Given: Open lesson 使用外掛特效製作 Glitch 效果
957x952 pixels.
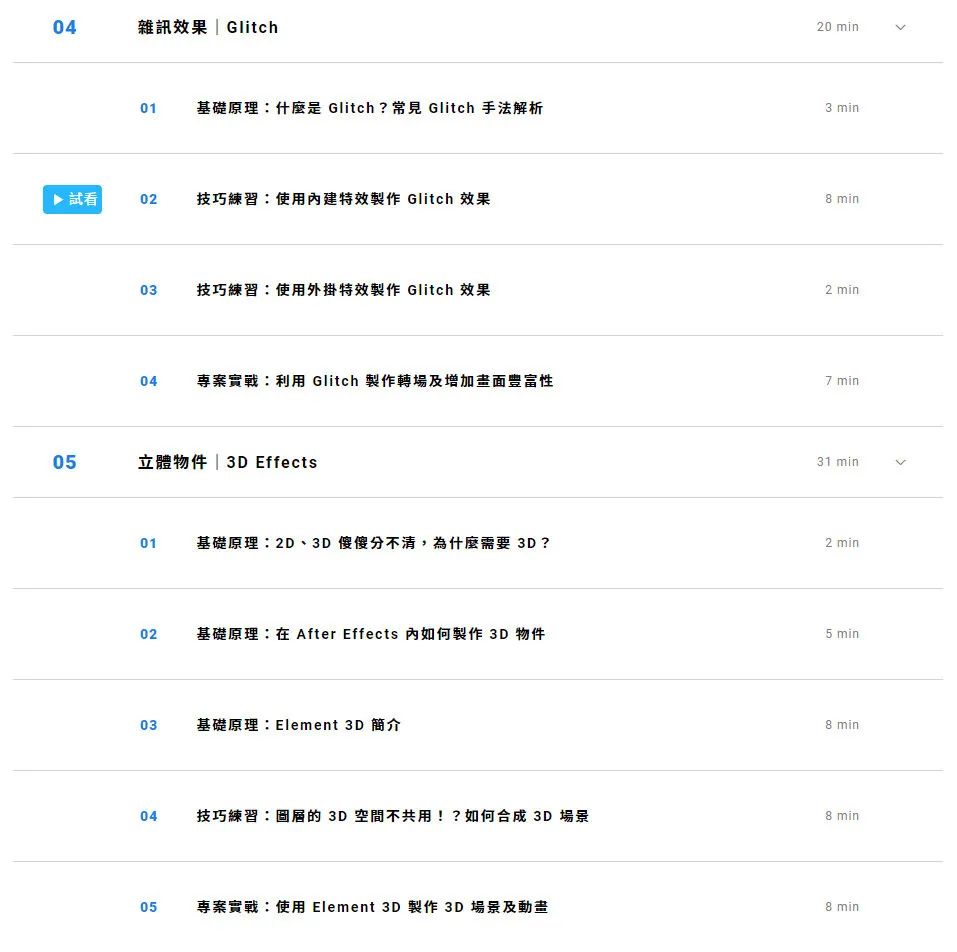Looking at the screenshot, I should tap(343, 290).
